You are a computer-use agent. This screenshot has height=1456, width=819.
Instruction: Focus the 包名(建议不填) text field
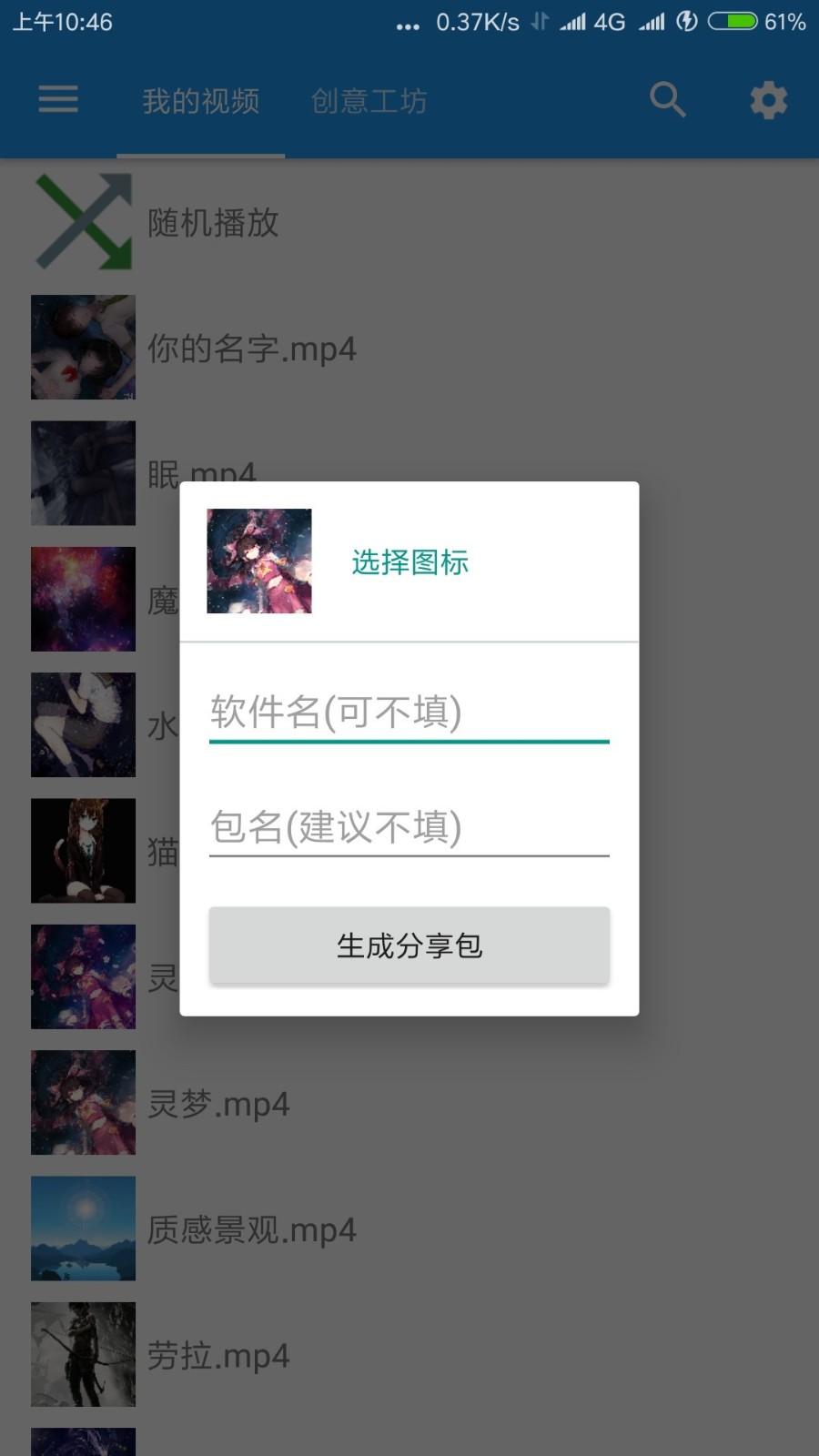click(x=409, y=827)
